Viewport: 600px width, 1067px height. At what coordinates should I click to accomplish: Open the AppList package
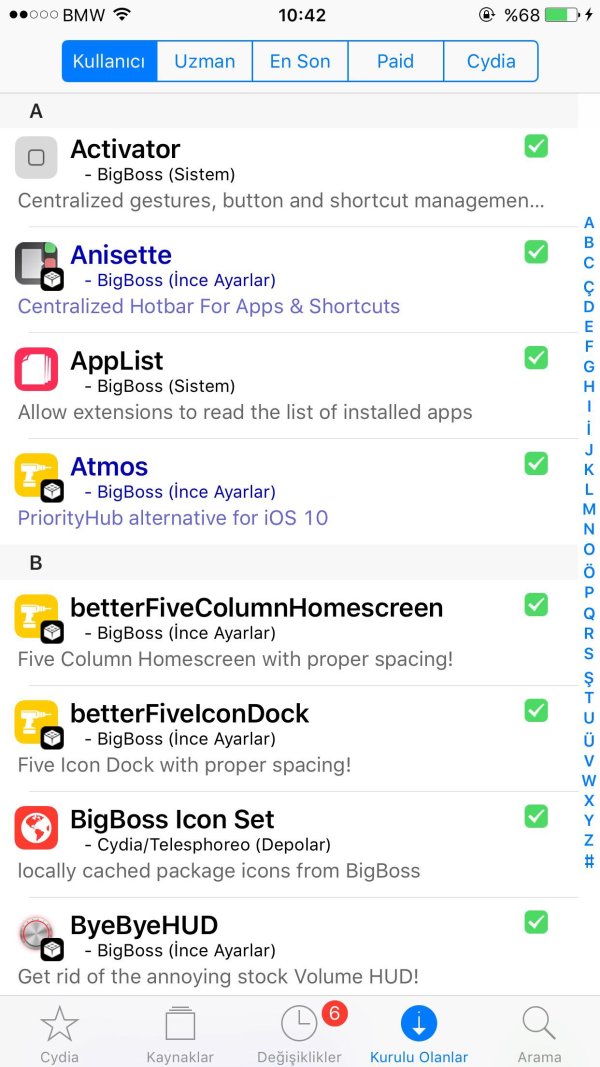(x=280, y=386)
